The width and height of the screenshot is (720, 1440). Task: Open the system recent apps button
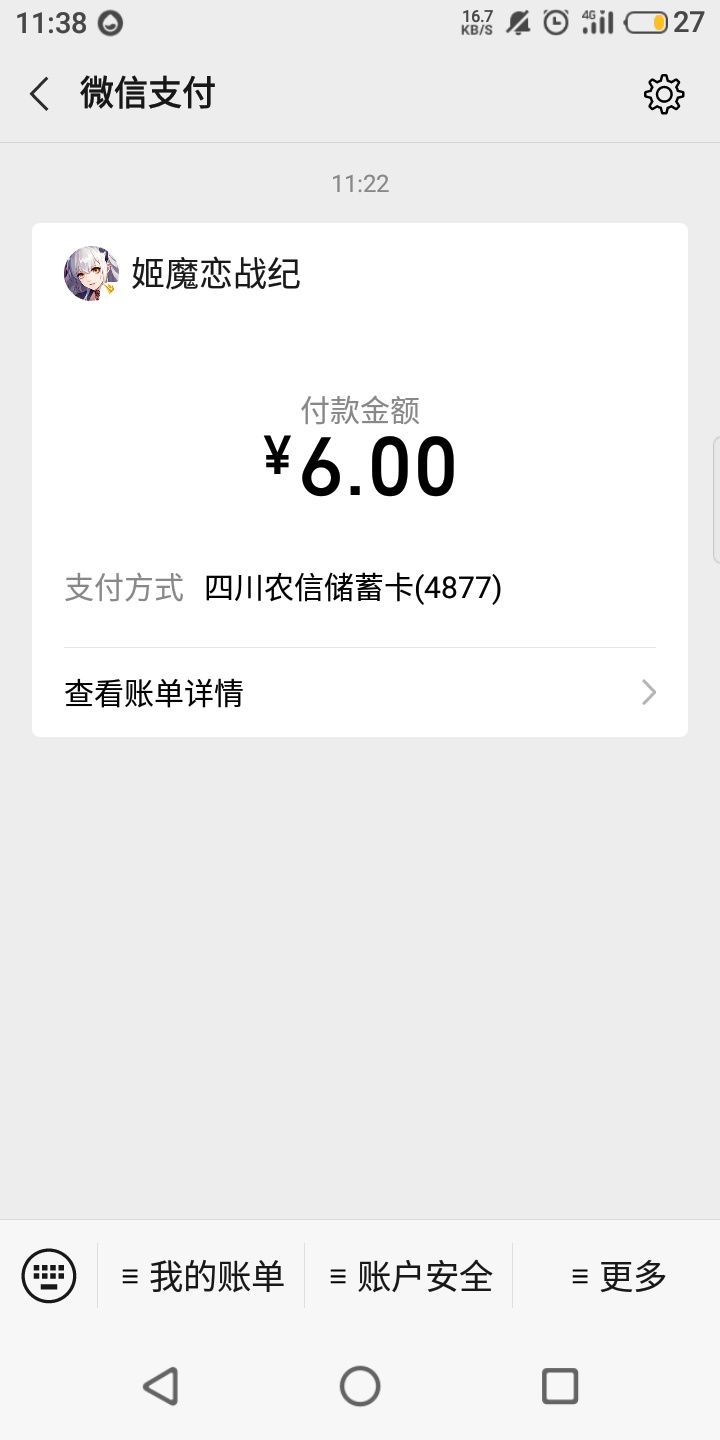559,1386
